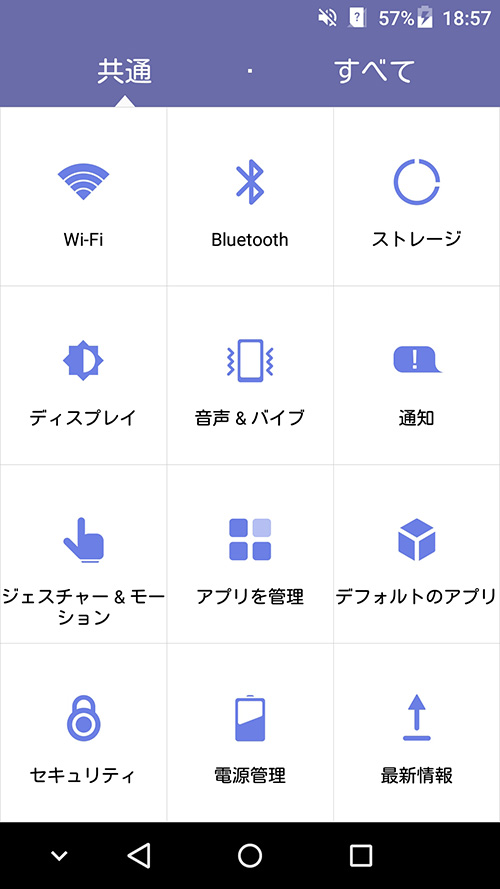Open the 最新情報 tile
Screen dimensions: 500x889
pos(417,733)
